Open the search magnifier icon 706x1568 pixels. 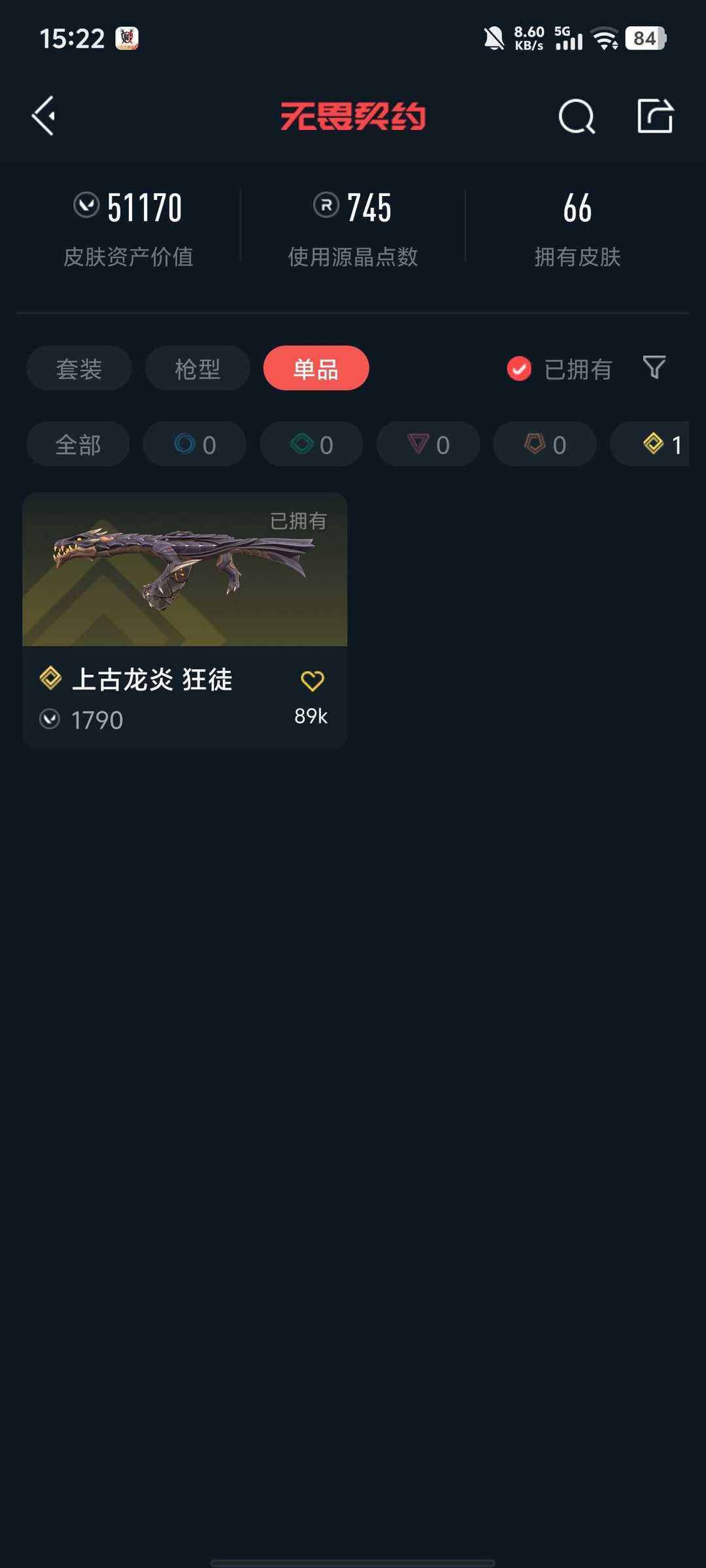[x=577, y=117]
